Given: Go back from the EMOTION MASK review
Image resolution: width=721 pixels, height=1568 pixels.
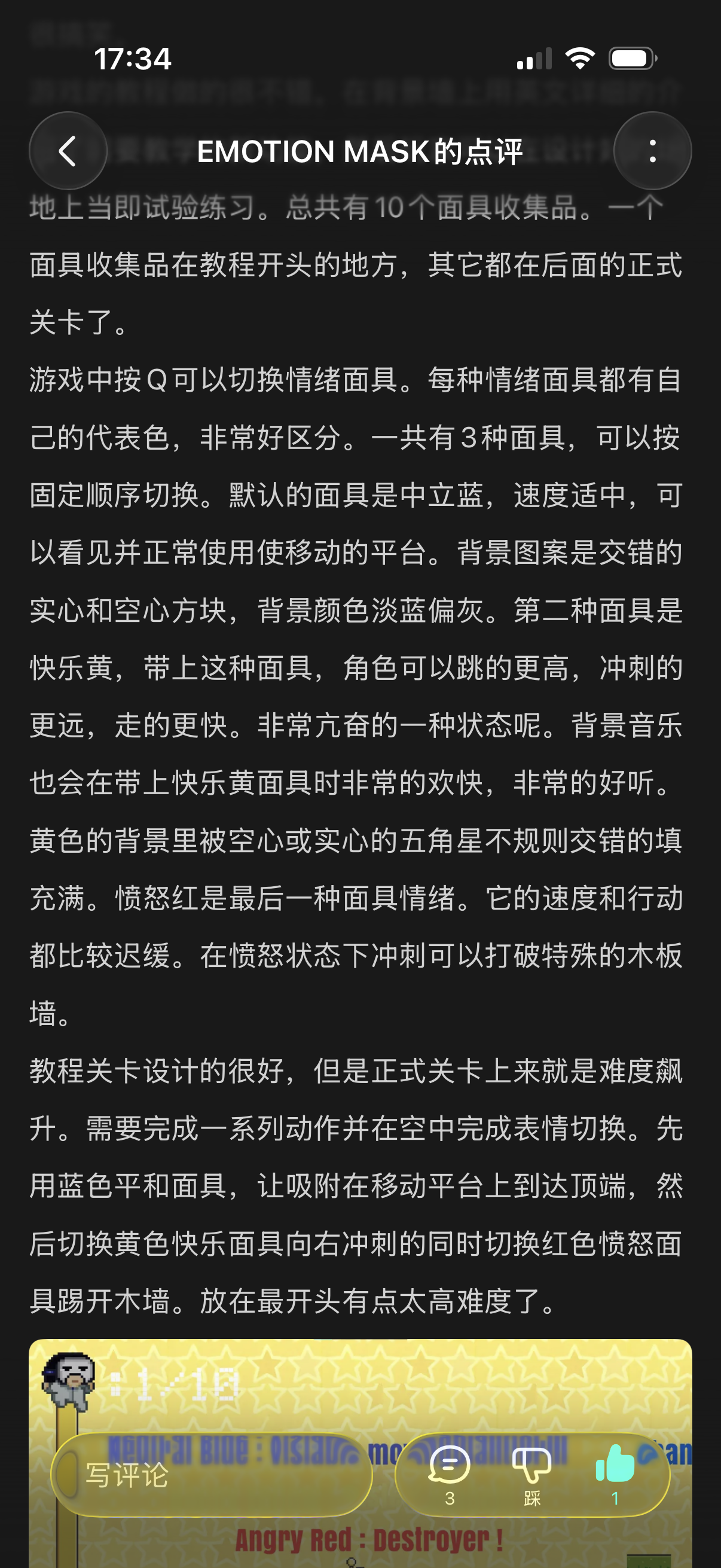Looking at the screenshot, I should point(68,151).
